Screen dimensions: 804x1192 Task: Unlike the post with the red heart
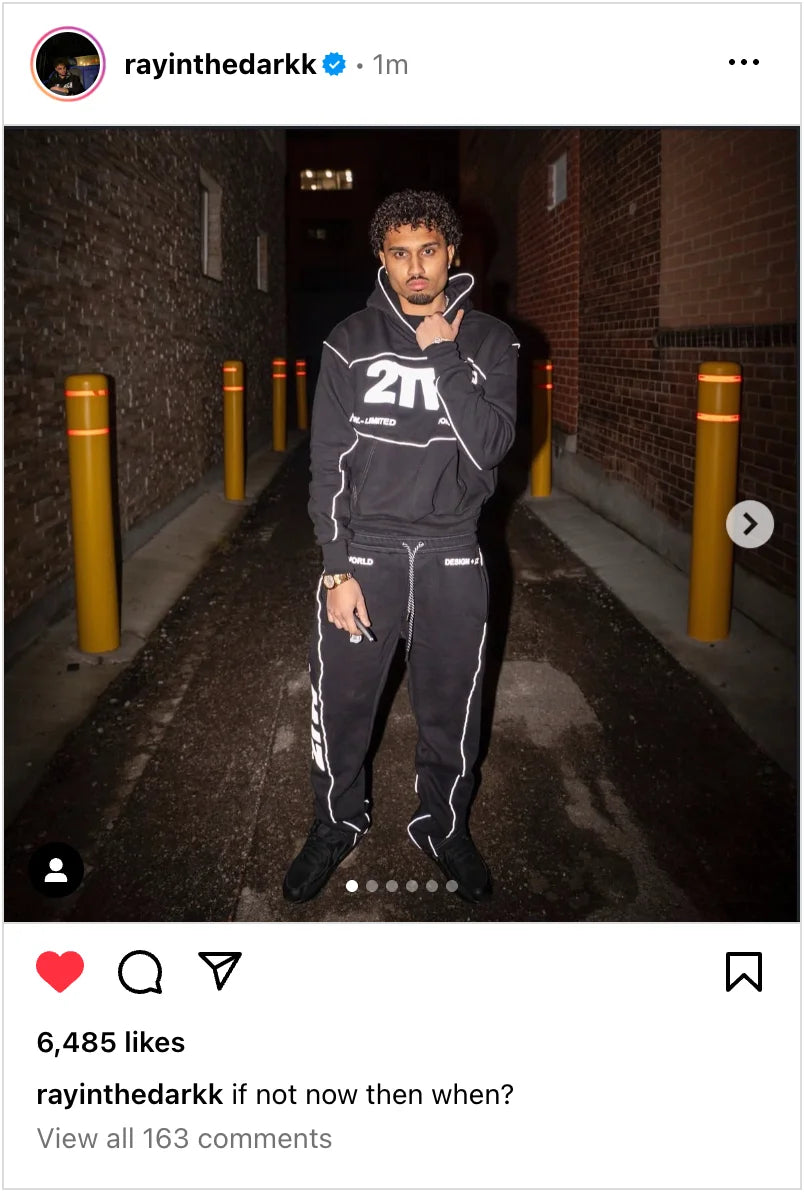[60, 972]
